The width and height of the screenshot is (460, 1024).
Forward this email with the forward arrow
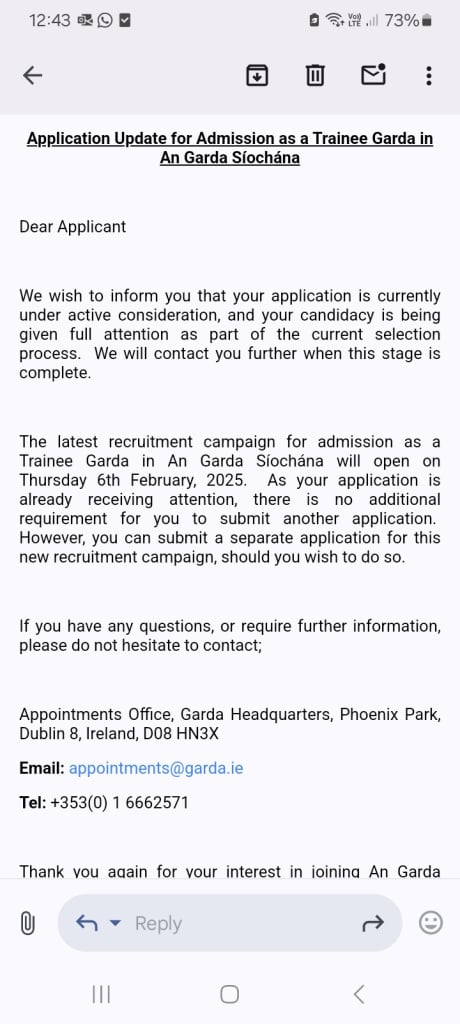(372, 923)
